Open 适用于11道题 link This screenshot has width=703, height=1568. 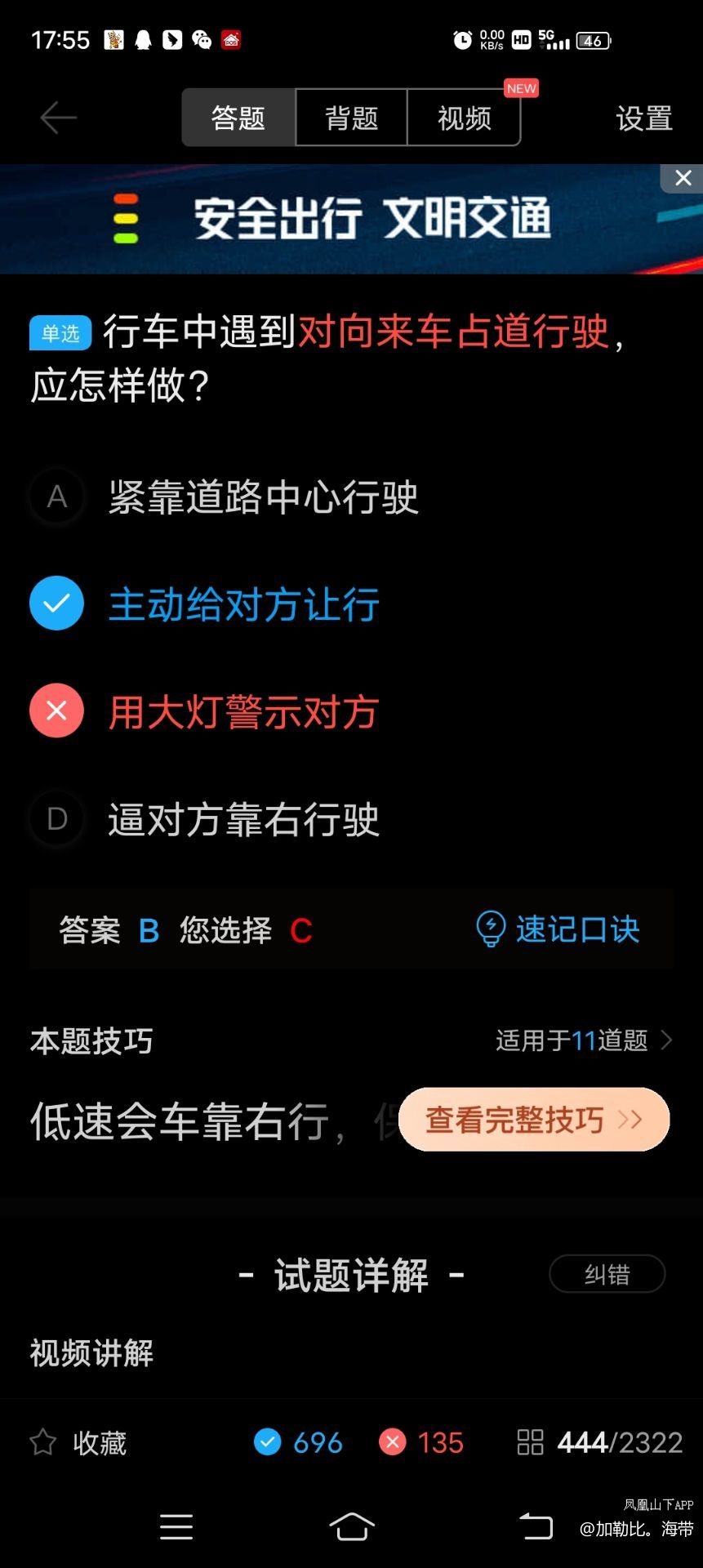click(x=583, y=1040)
